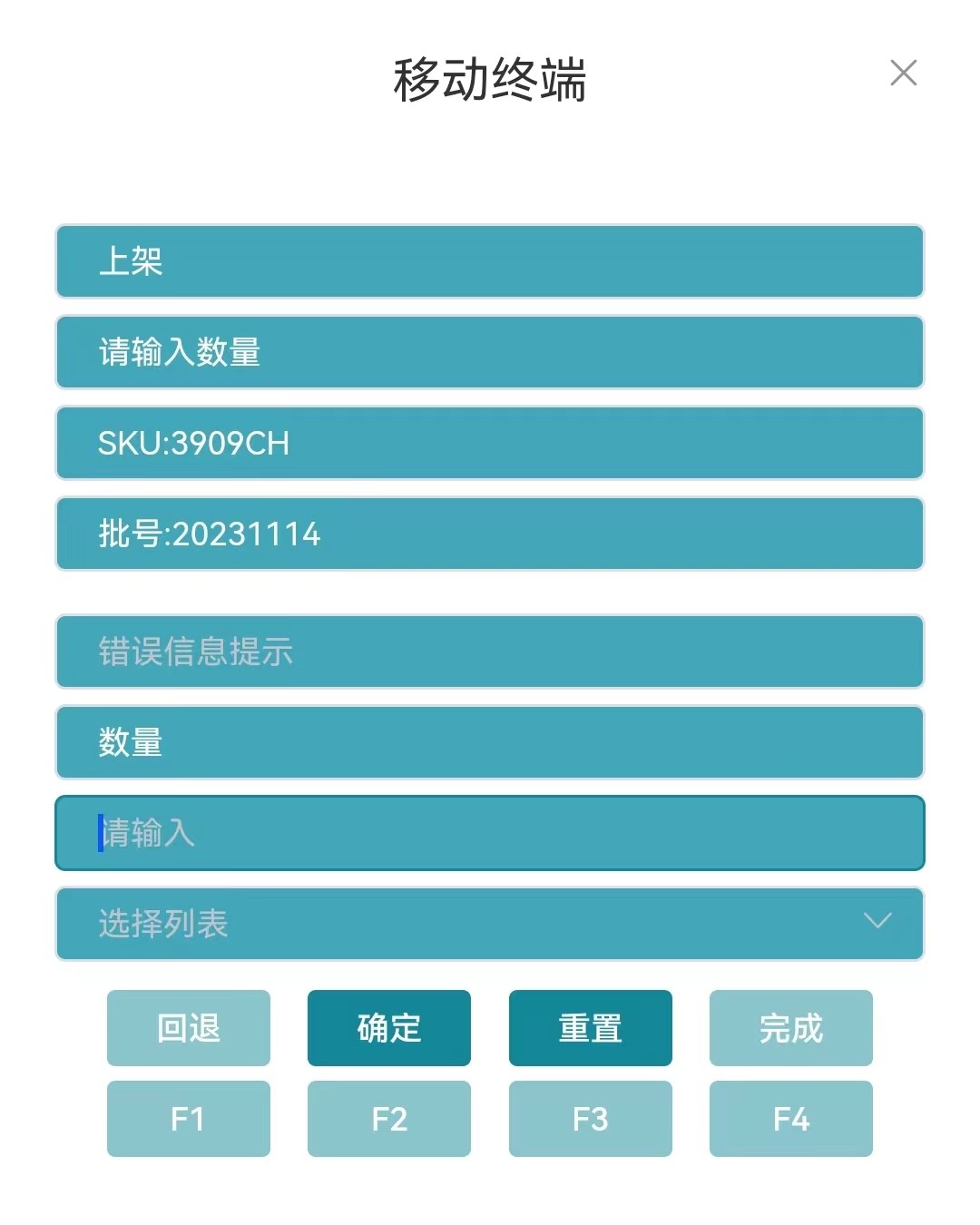Close the 移动终端 dialog

pyautogui.click(x=904, y=73)
